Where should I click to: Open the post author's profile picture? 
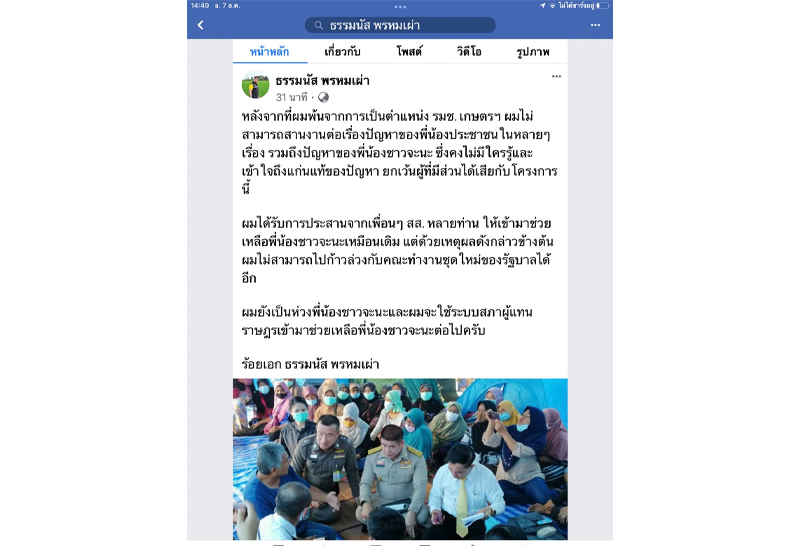pos(255,87)
